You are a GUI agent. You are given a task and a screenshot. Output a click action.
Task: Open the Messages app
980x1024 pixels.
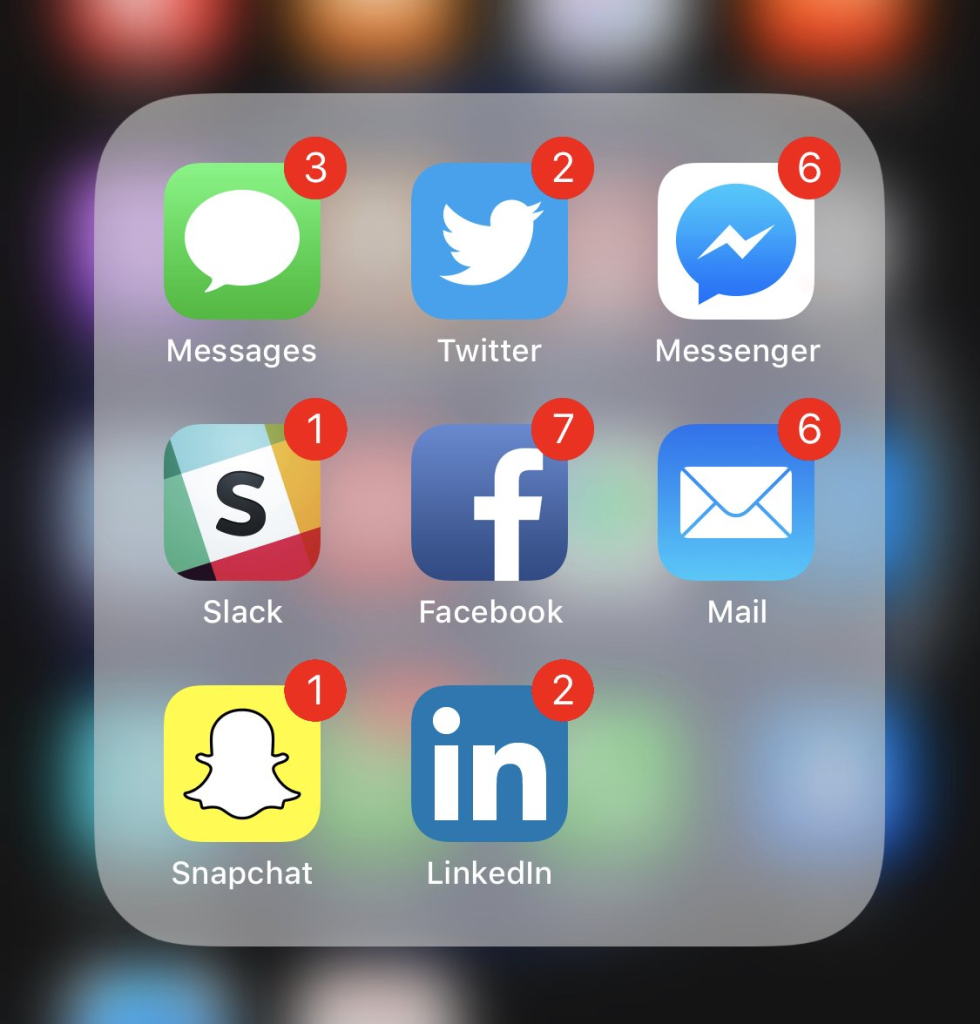point(242,242)
